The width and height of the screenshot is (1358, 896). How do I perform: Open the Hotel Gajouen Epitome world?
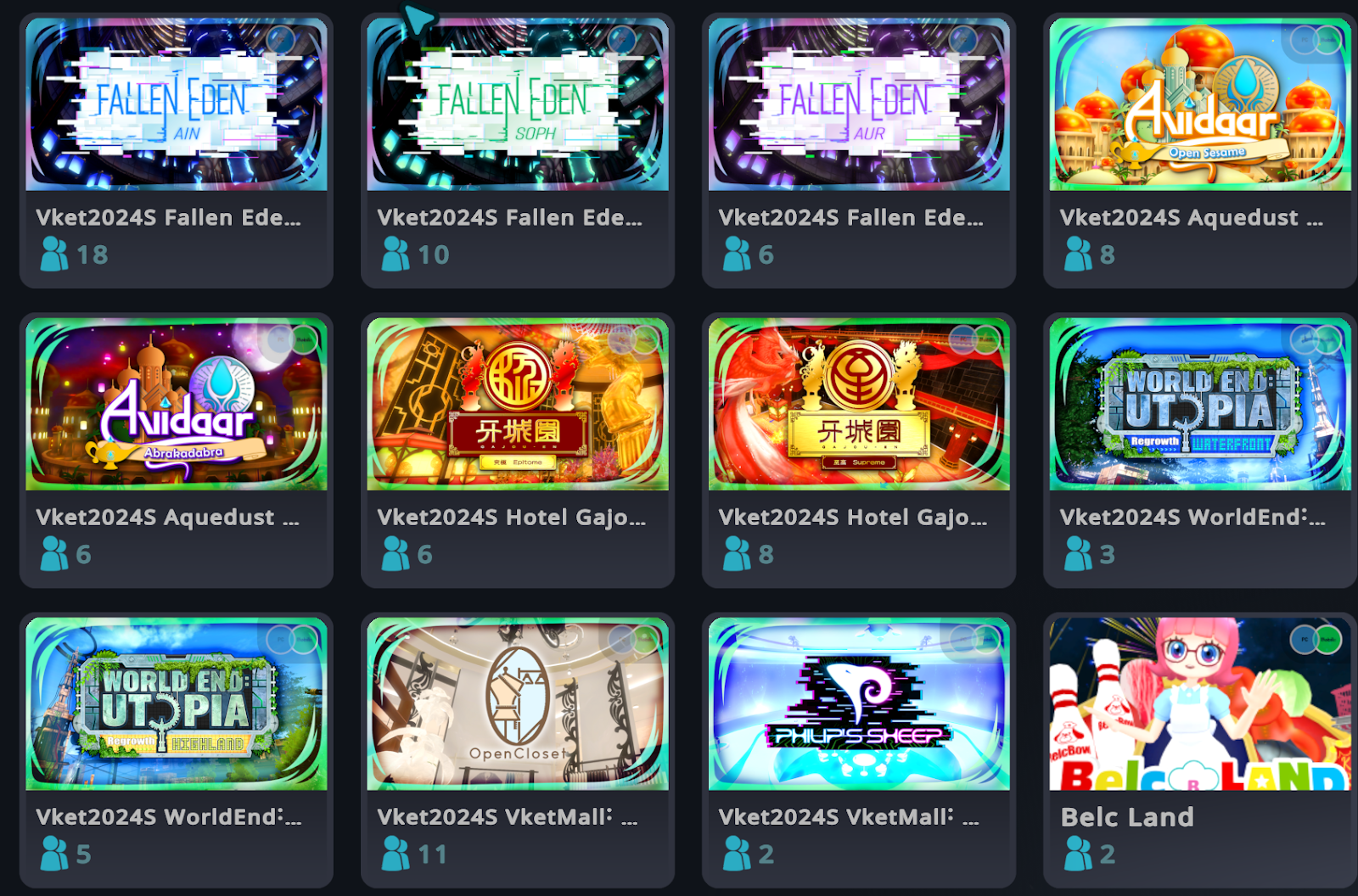click(517, 406)
